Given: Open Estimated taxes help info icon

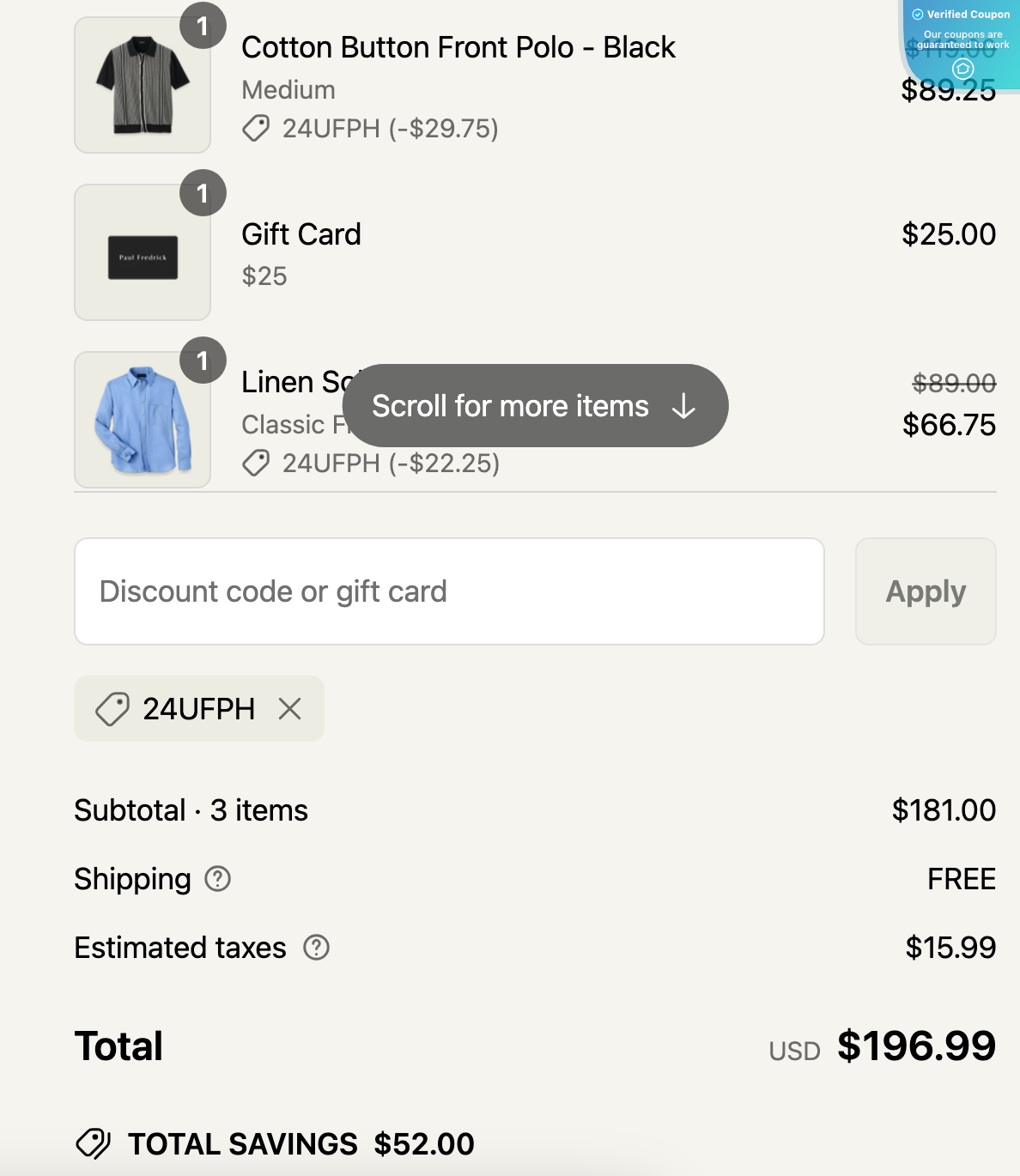Looking at the screenshot, I should [x=317, y=948].
